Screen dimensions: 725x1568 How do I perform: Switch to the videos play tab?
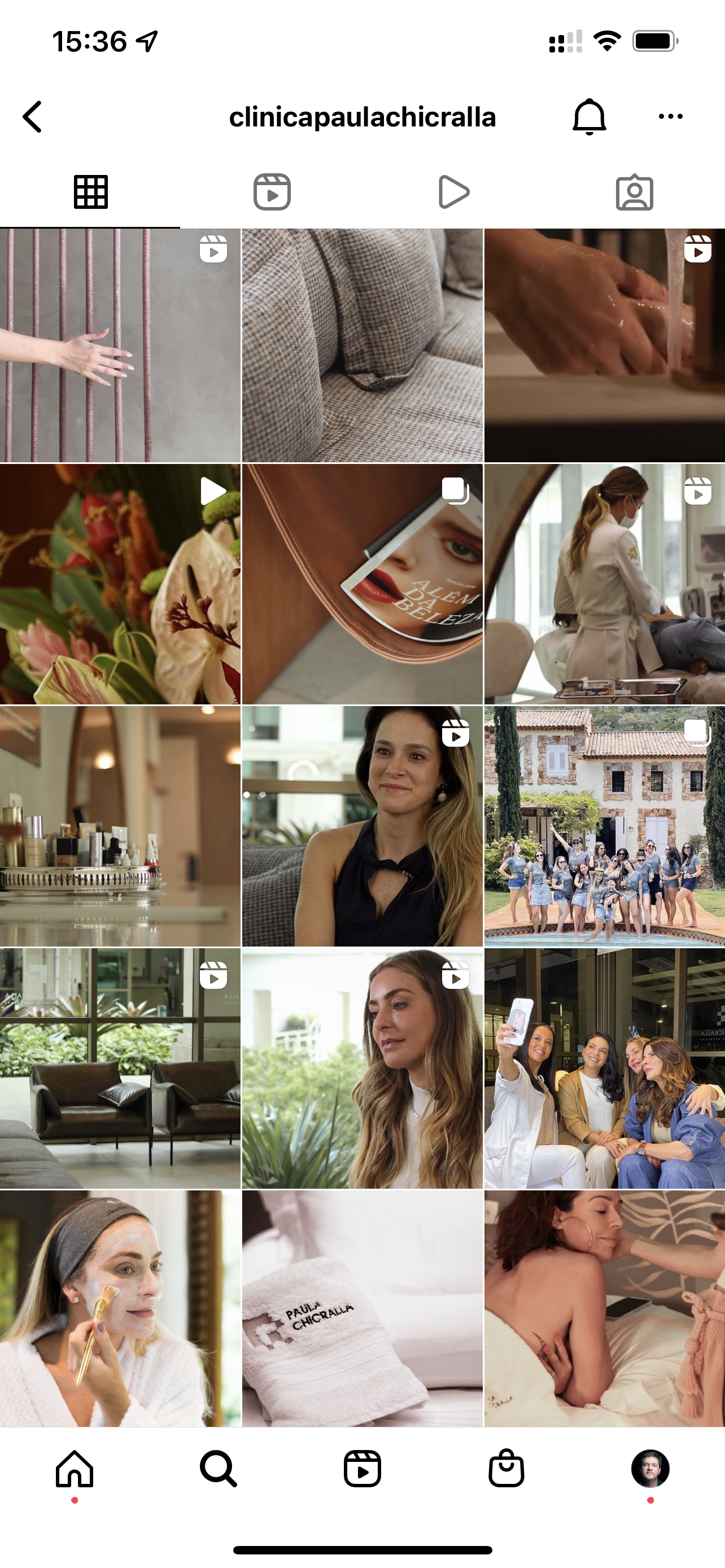click(453, 192)
